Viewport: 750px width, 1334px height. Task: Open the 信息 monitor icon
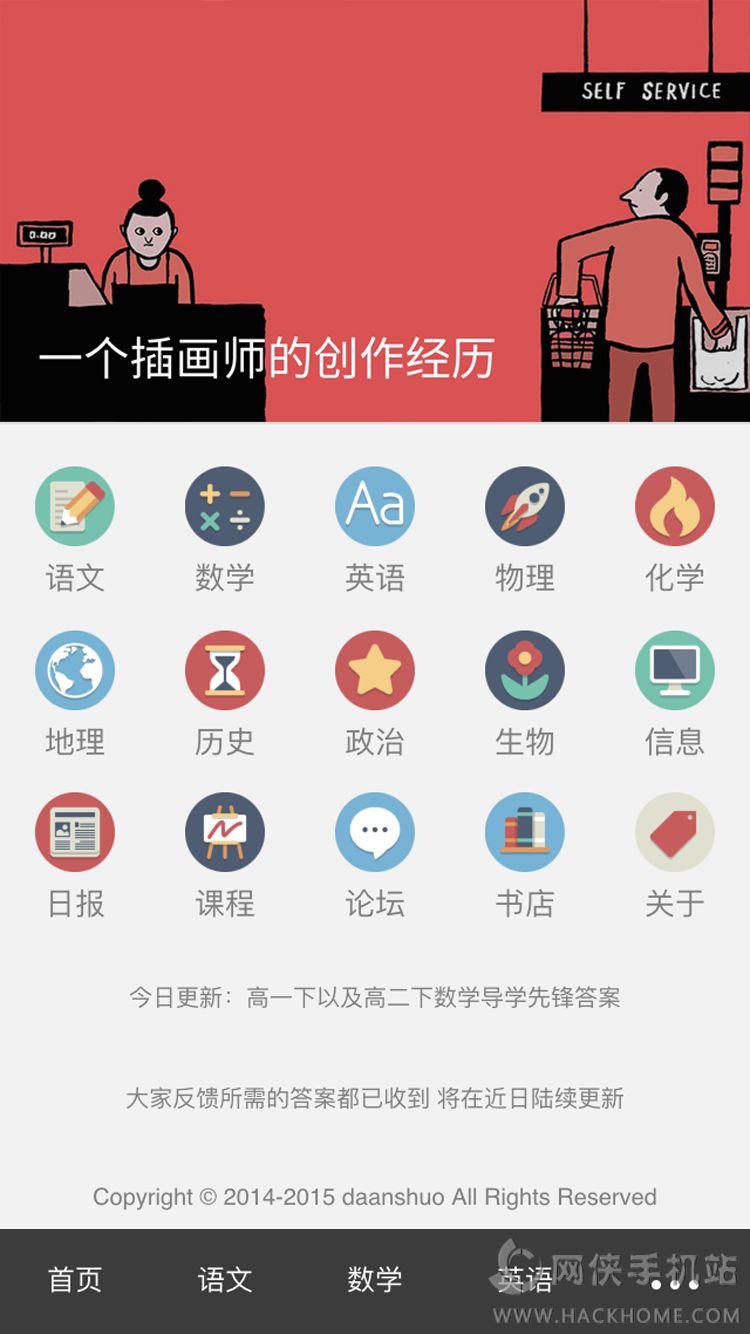(x=675, y=671)
